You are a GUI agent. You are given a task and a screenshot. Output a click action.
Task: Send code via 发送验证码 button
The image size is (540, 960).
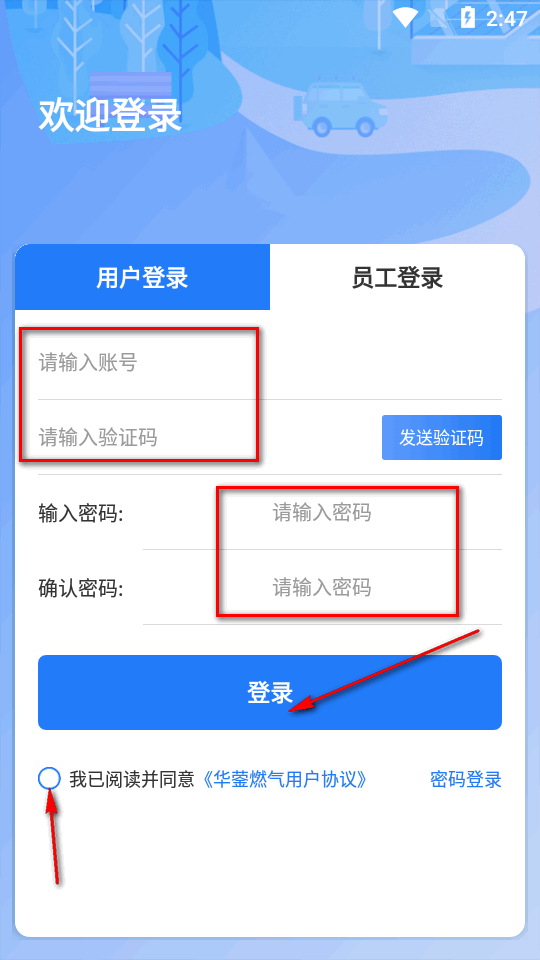click(442, 437)
